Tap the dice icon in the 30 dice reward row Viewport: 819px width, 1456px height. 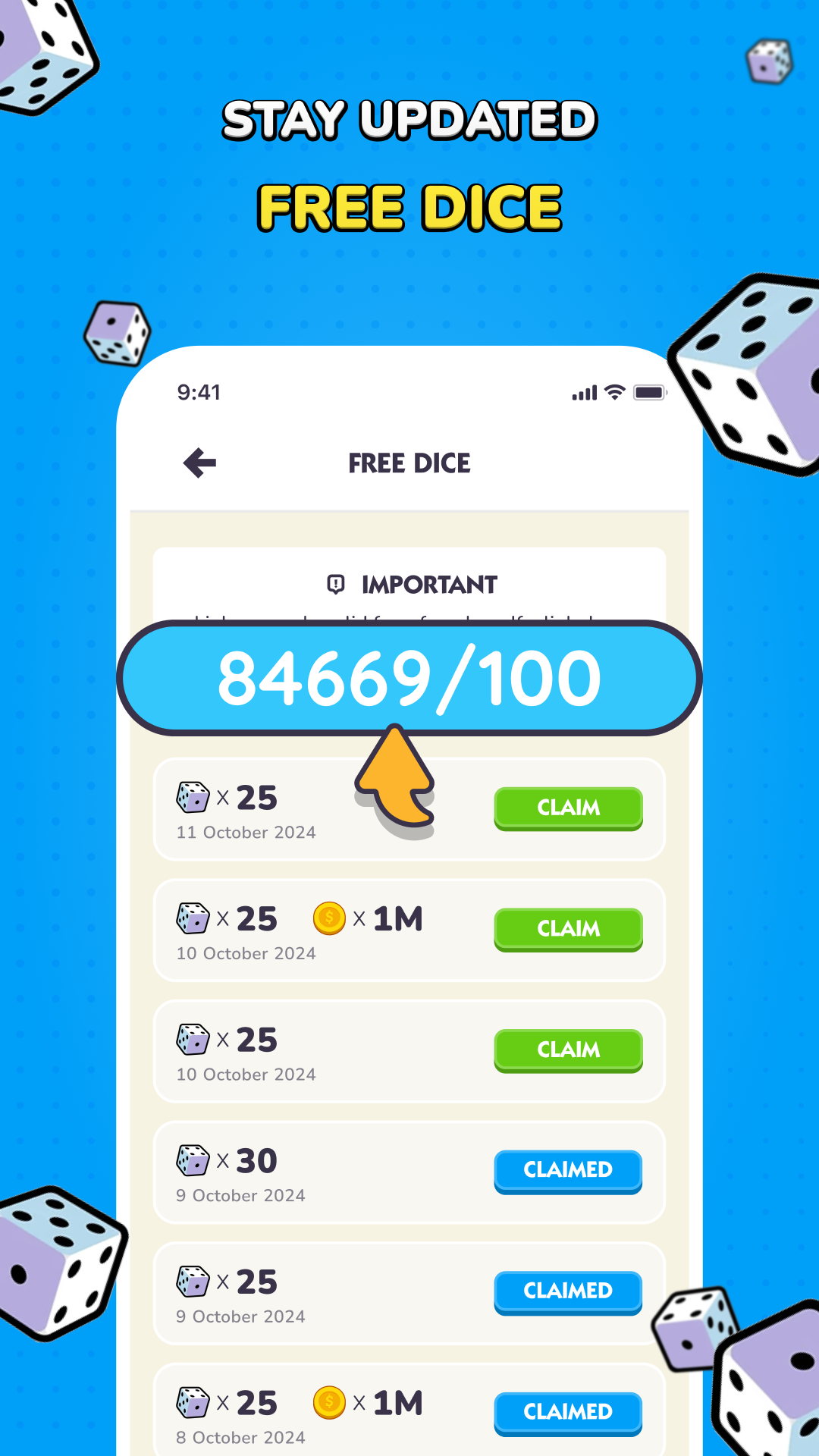click(193, 1160)
